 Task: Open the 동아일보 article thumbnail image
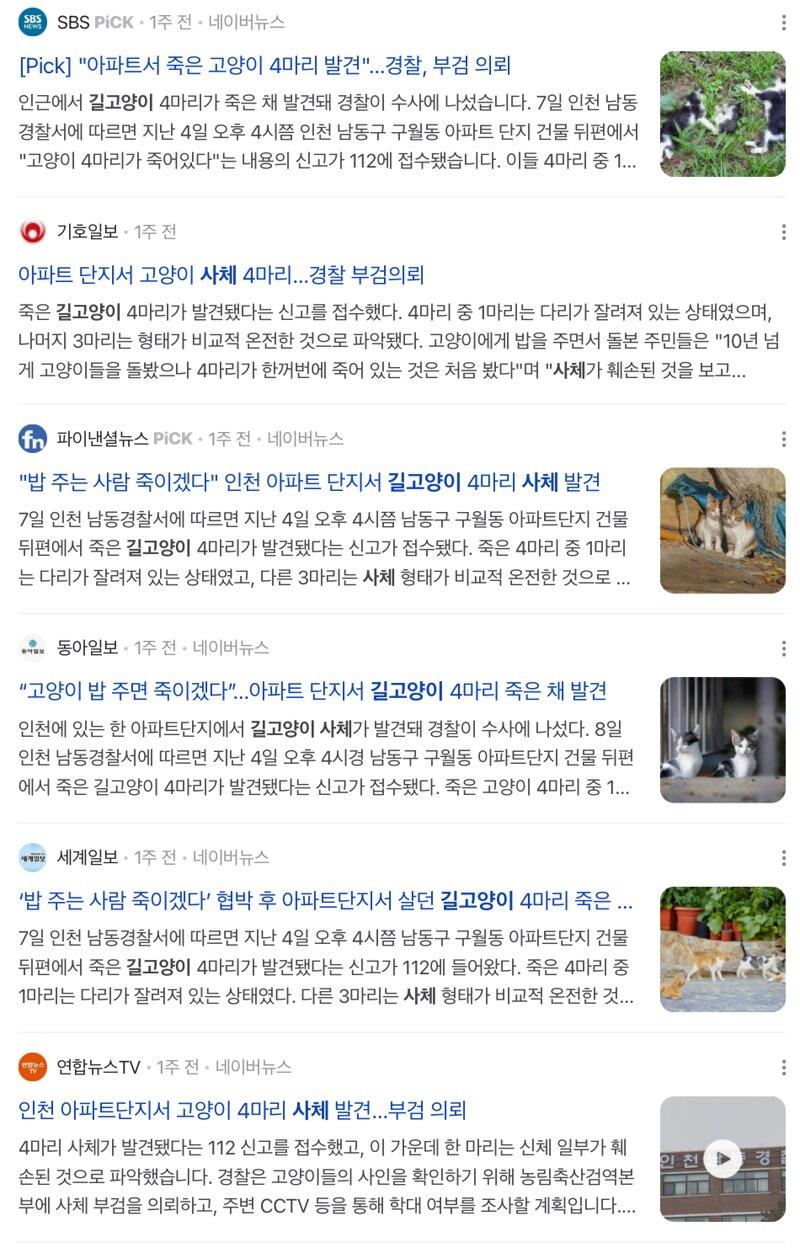722,739
